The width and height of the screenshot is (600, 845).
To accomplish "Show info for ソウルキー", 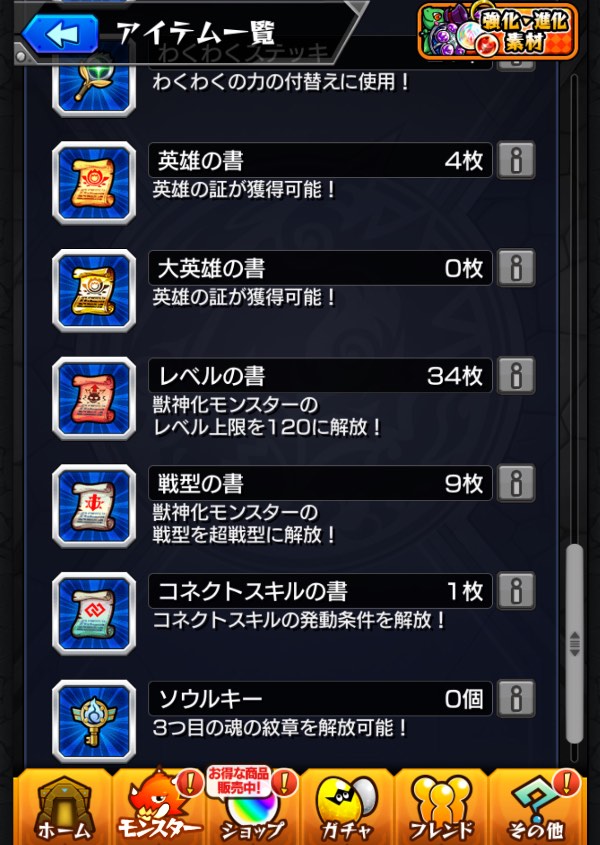I will [x=516, y=699].
